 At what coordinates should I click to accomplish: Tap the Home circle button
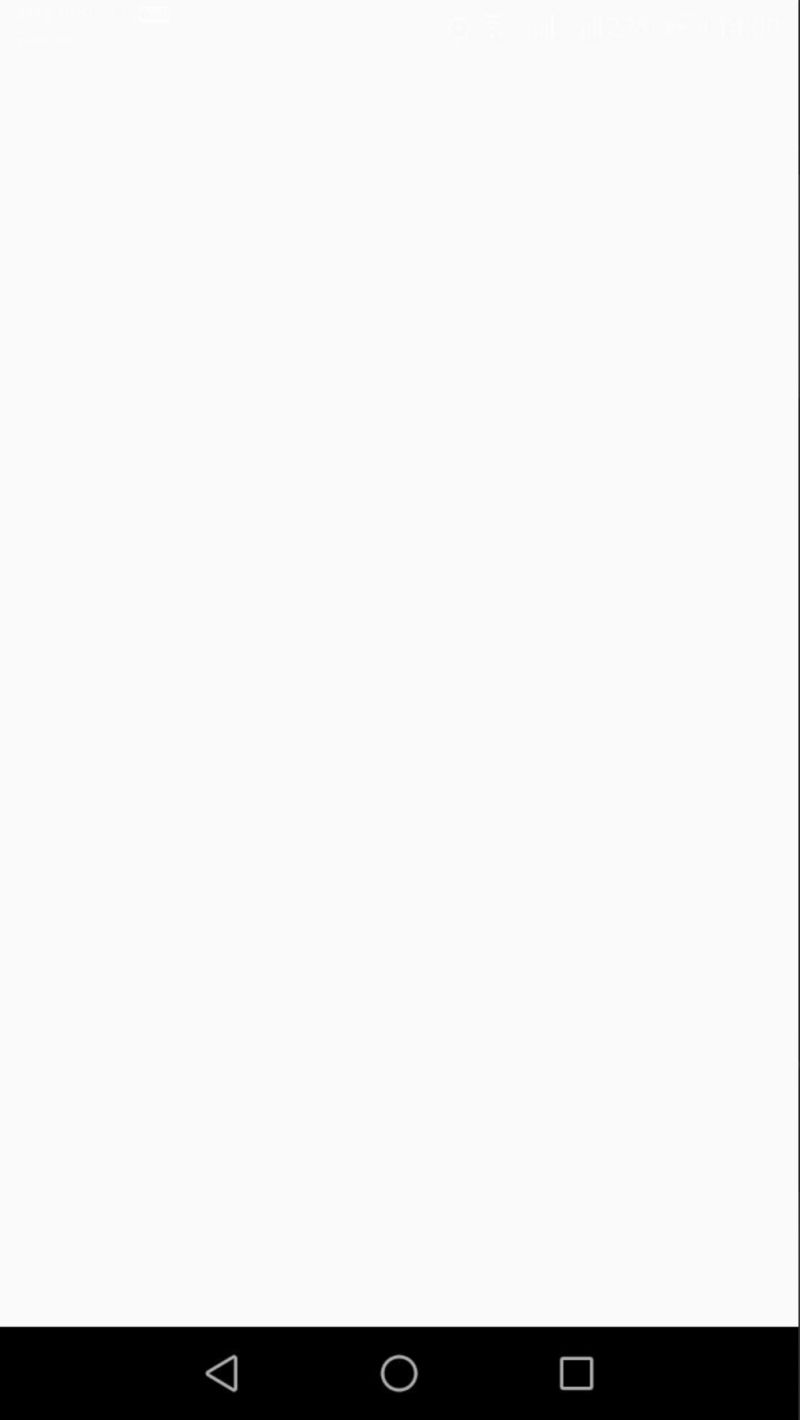(x=399, y=1372)
